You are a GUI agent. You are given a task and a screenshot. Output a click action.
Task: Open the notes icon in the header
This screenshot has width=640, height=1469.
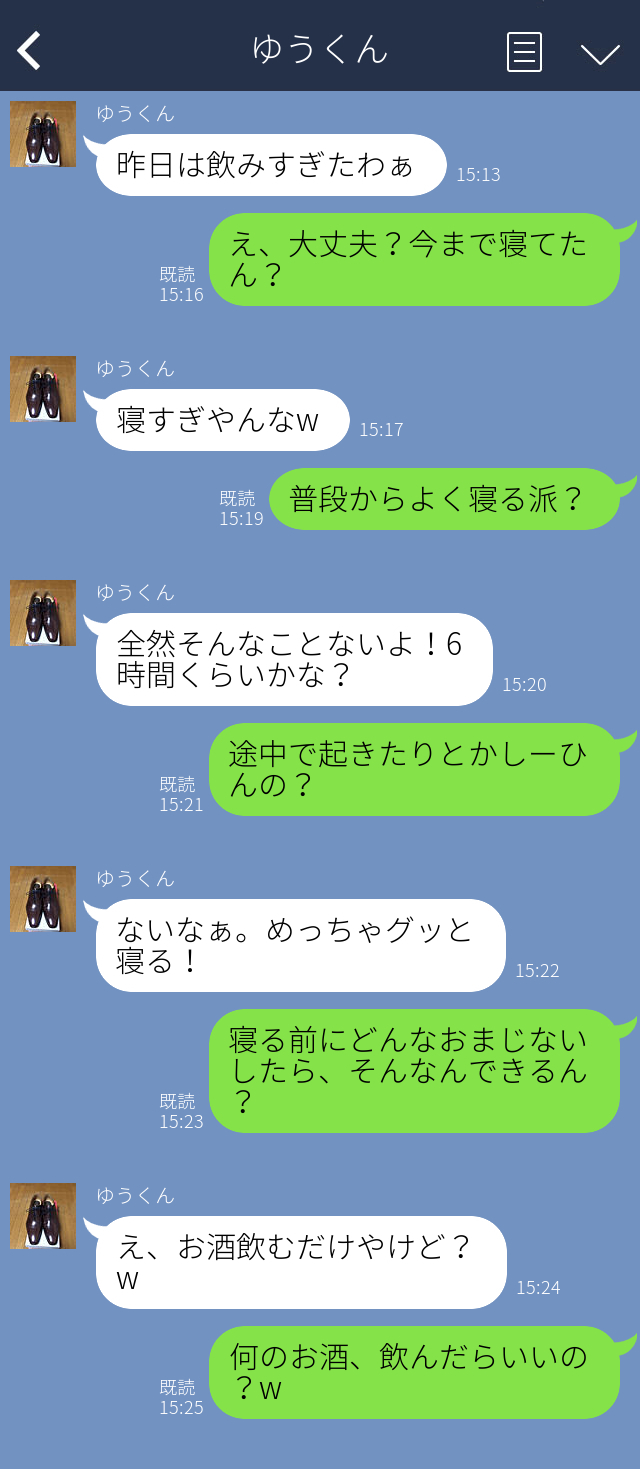point(524,52)
